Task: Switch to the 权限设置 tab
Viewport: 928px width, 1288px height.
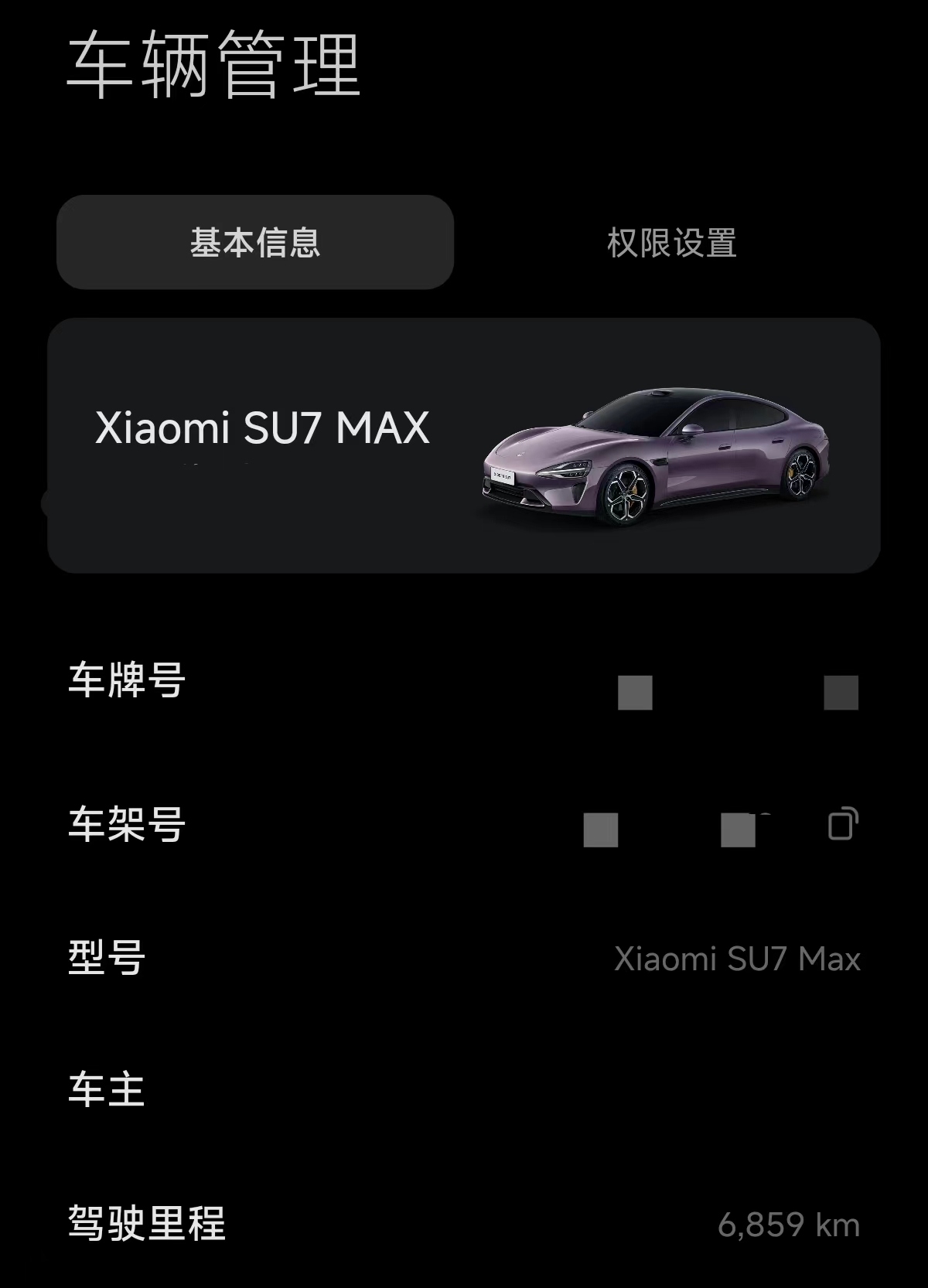Action: (671, 243)
